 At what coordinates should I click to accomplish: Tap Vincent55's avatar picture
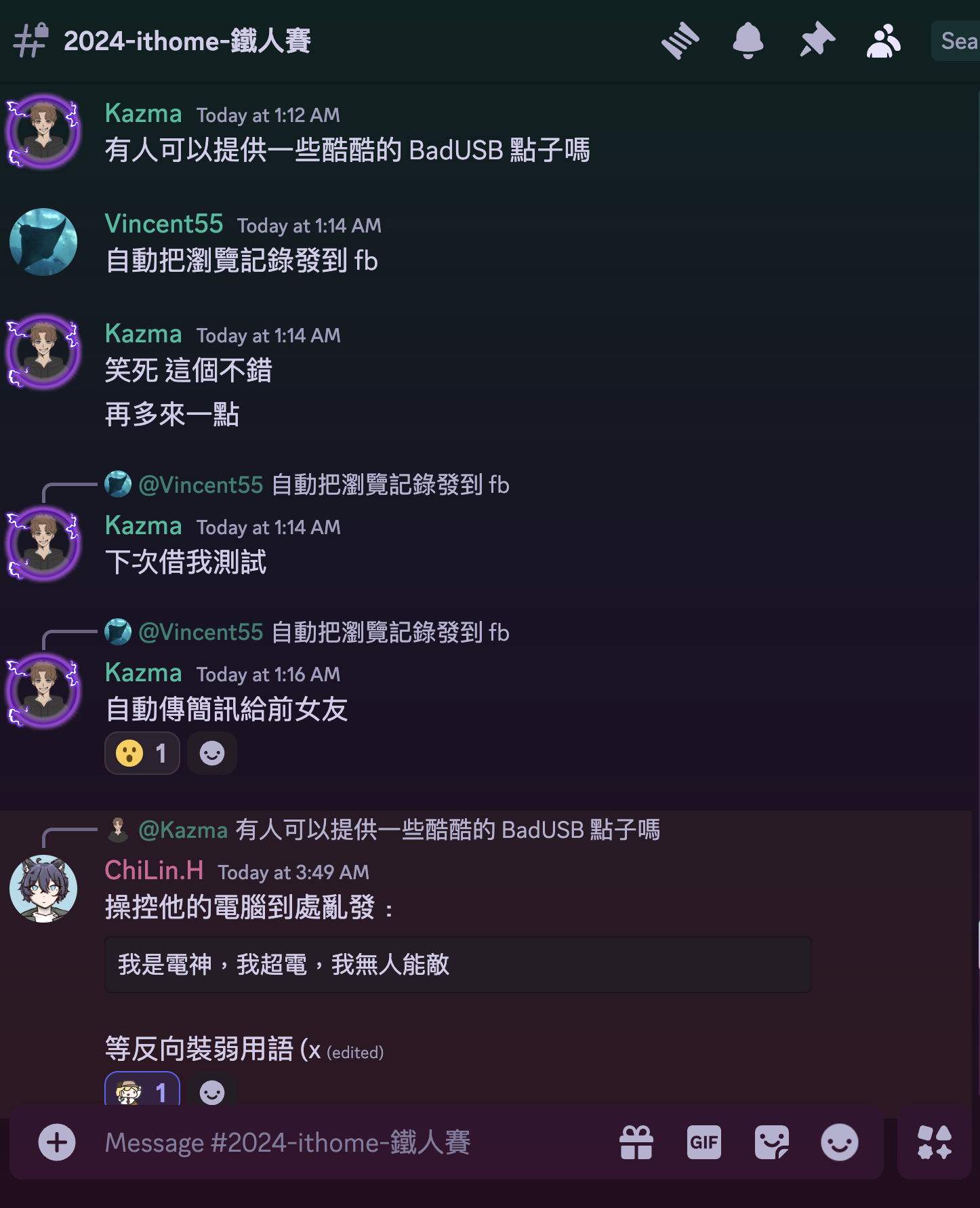[43, 242]
